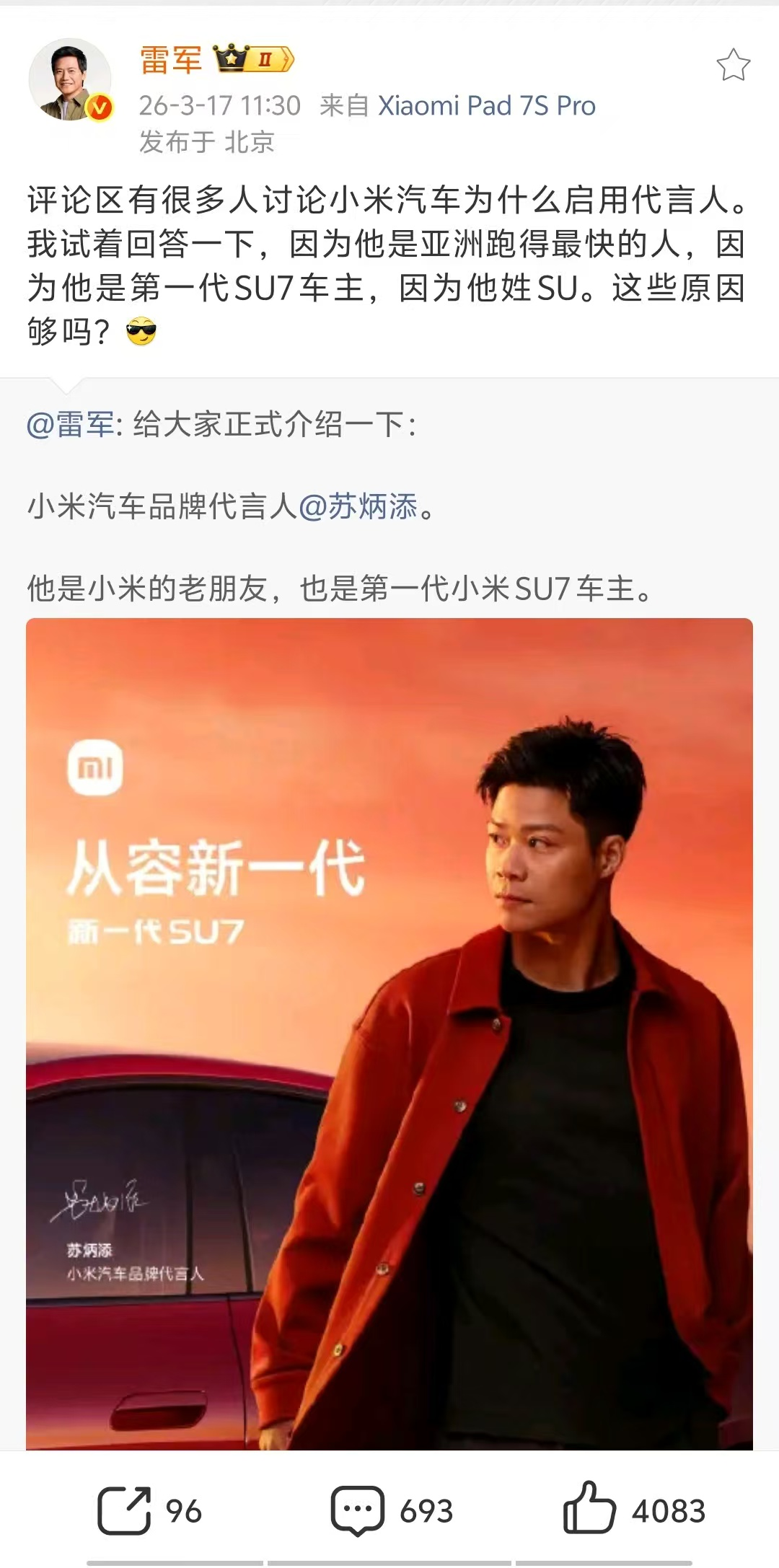Open the Xiaomi Pad 7S Pro source link
This screenshot has width=779, height=1568.
[x=487, y=106]
